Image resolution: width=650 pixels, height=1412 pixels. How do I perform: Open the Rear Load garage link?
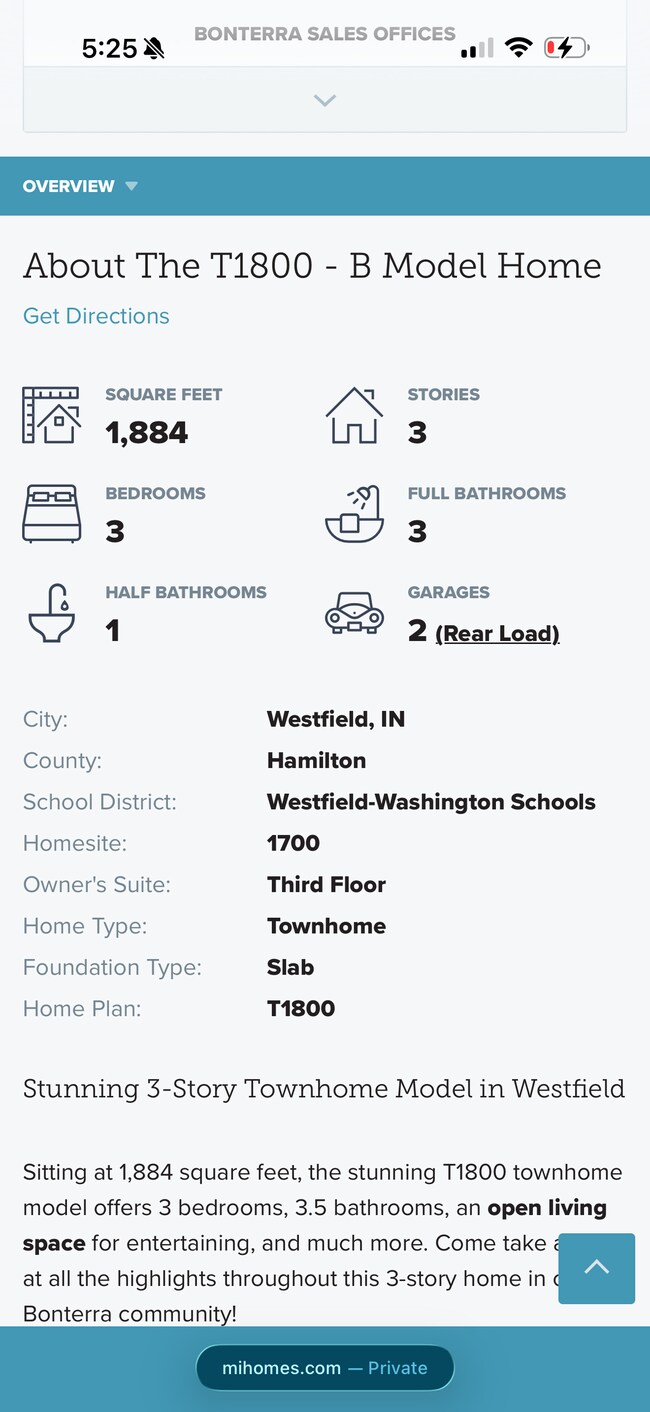(497, 633)
